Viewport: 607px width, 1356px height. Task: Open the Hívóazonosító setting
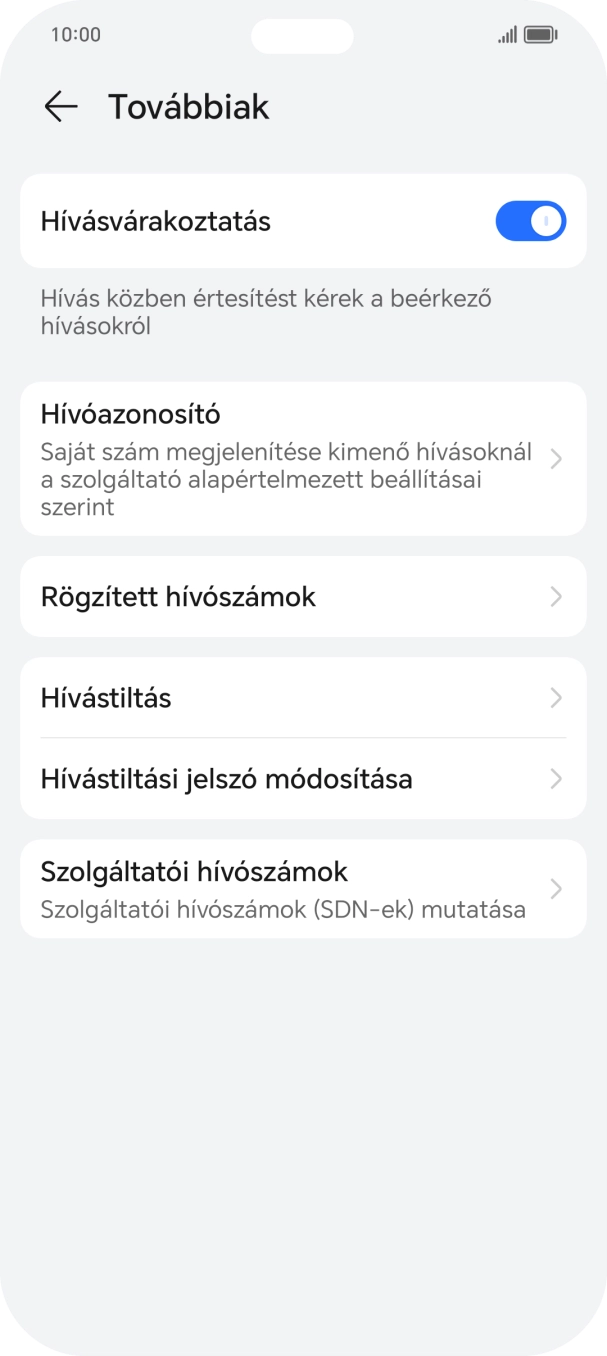[302, 459]
